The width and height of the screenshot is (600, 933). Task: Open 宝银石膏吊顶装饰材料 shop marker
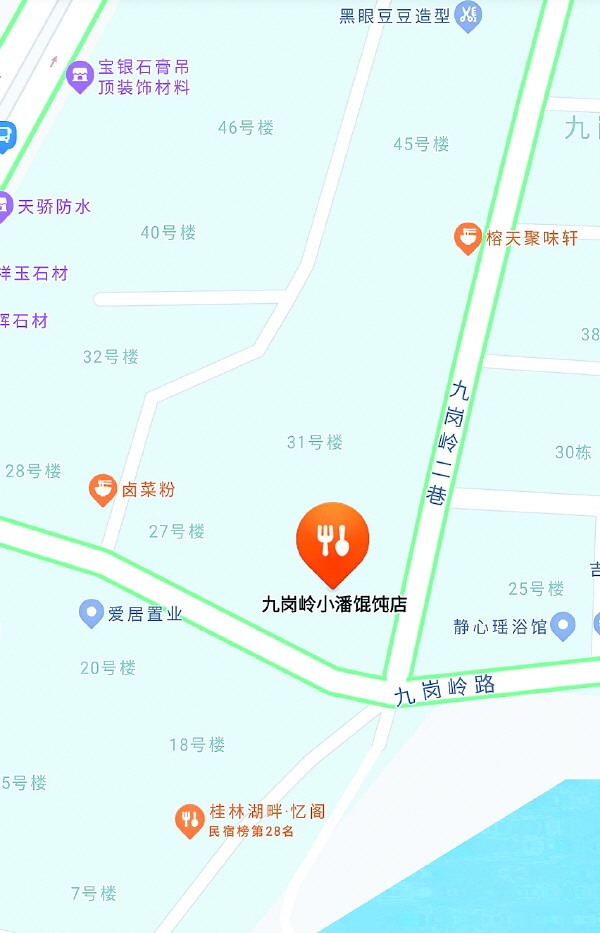(x=80, y=74)
